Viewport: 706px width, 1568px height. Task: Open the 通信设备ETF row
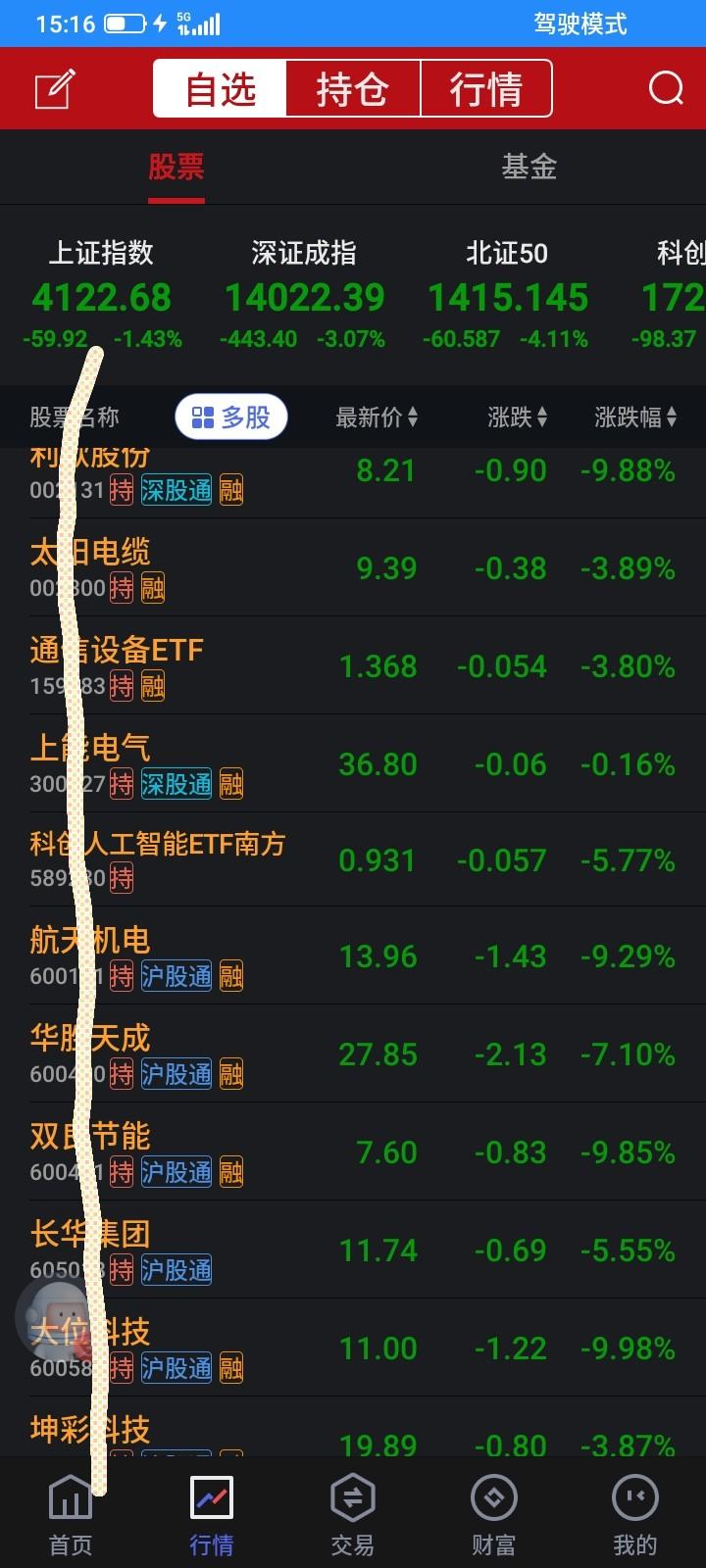pyautogui.click(x=353, y=666)
